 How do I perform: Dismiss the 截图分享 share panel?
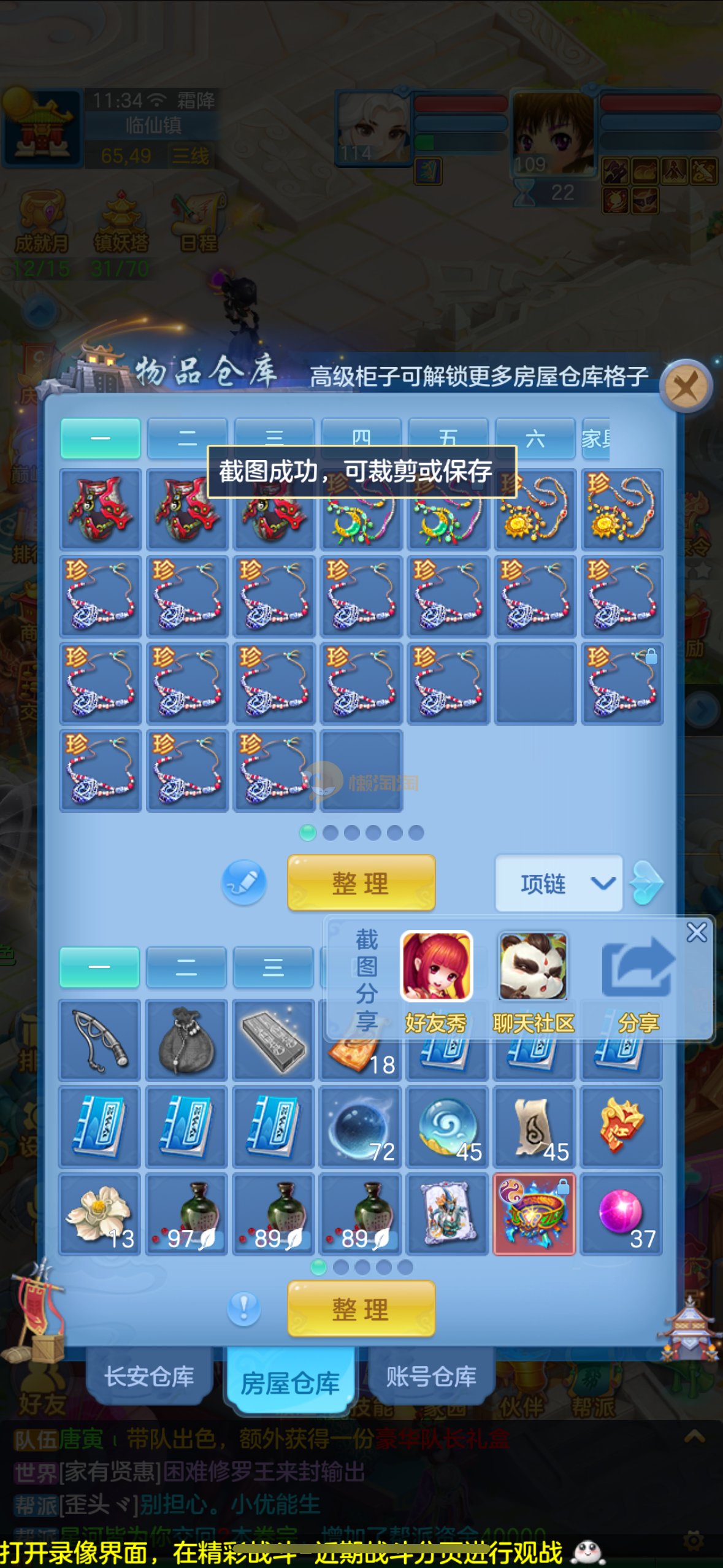697,932
